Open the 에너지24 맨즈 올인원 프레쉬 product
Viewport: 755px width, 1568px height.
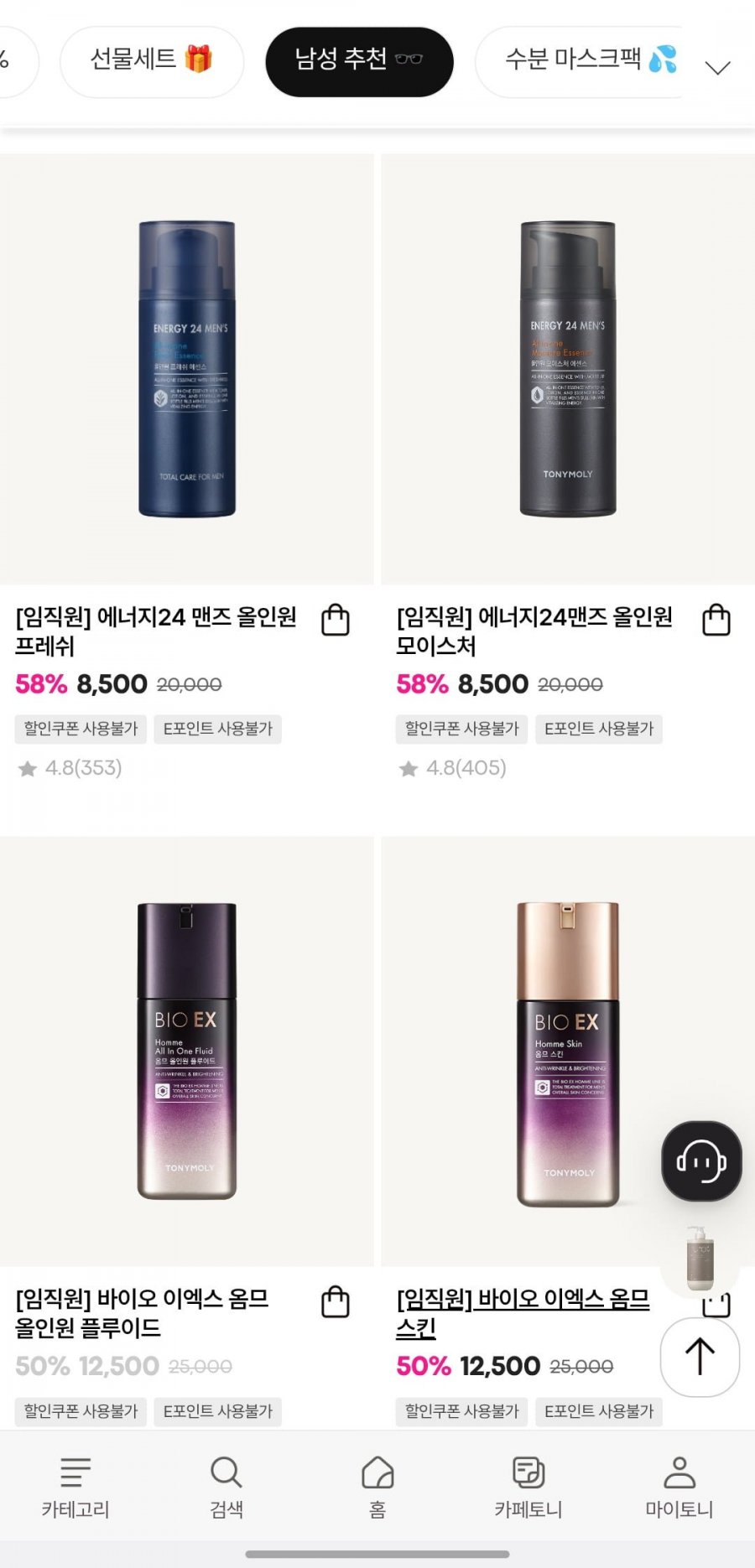point(186,369)
